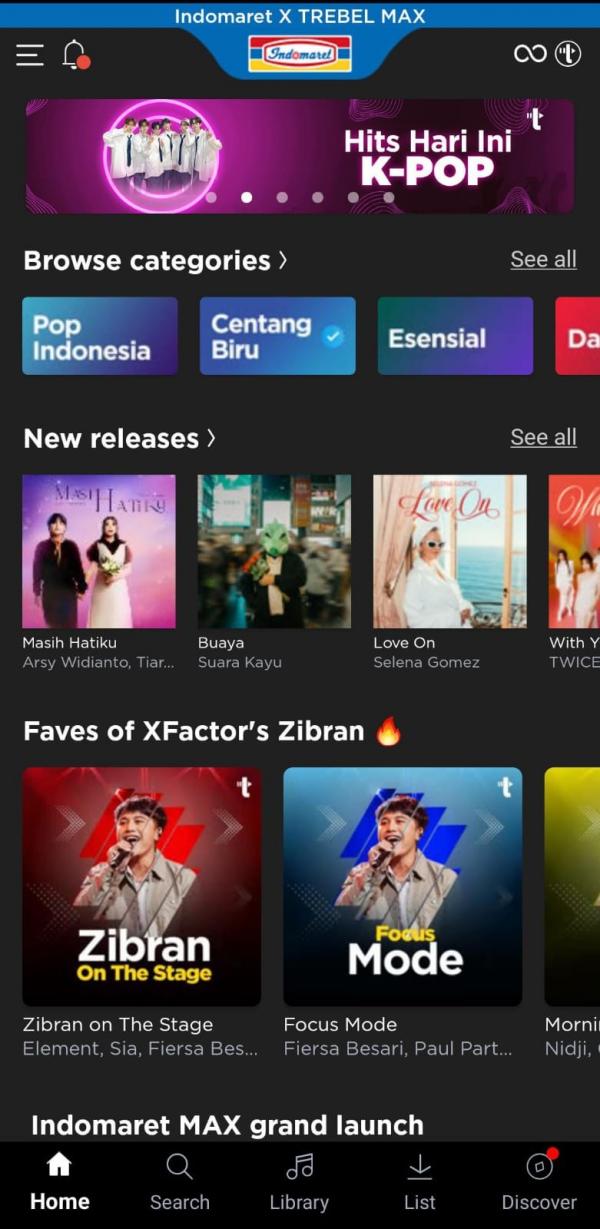Switch to the Discover tab
The width and height of the screenshot is (600, 1229).
539,1183
